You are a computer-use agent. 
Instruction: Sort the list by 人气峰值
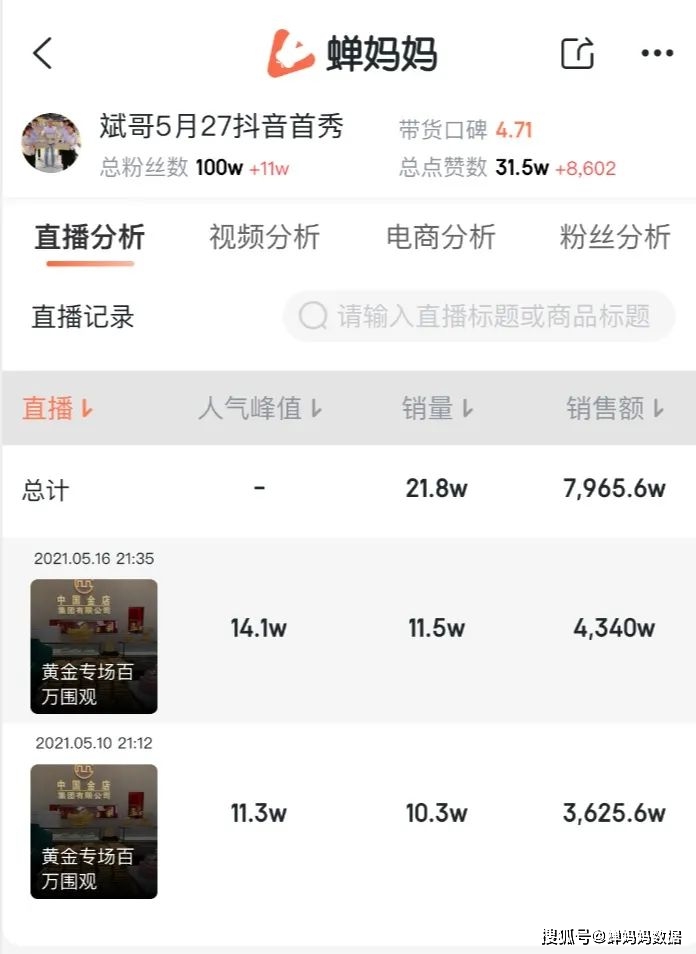point(260,409)
